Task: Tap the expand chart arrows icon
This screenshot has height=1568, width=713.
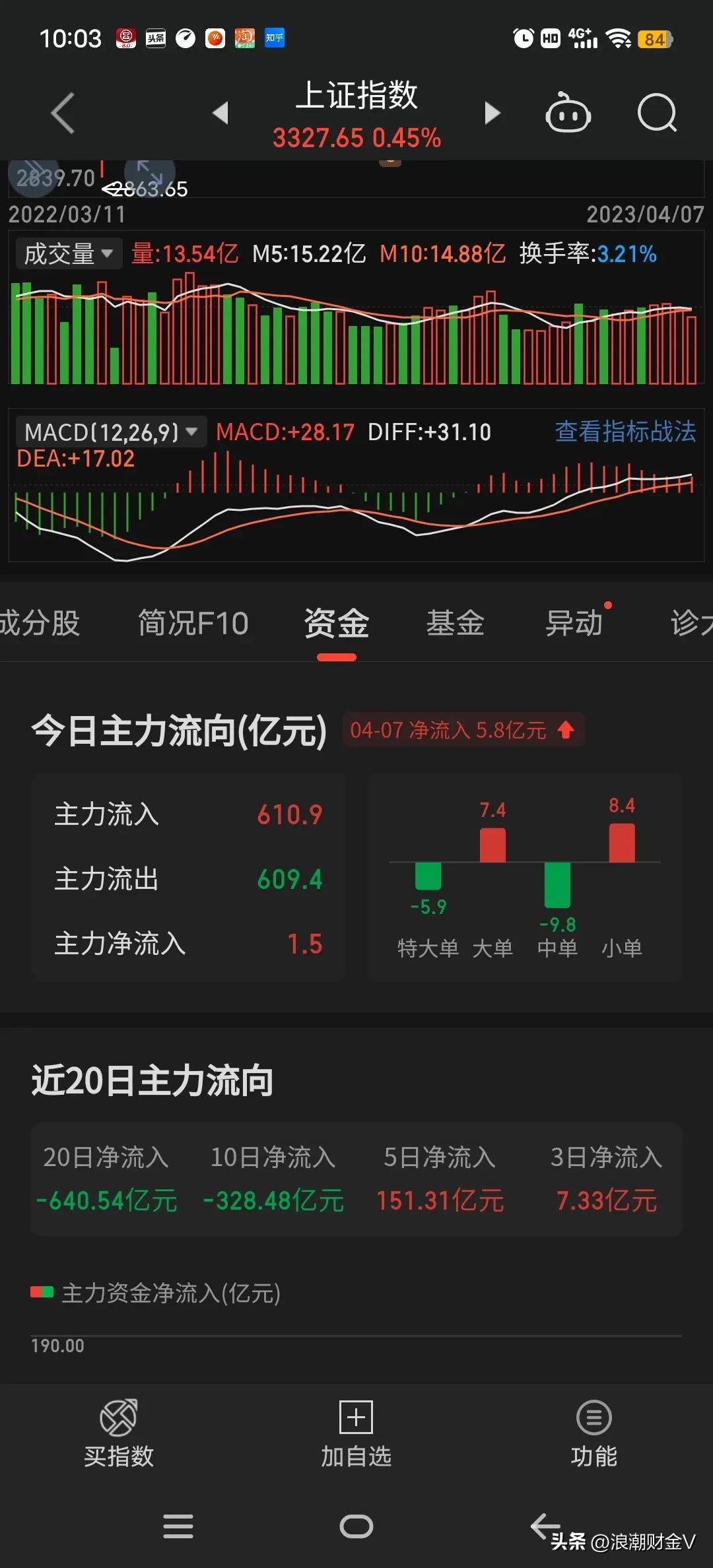Action: (x=150, y=175)
